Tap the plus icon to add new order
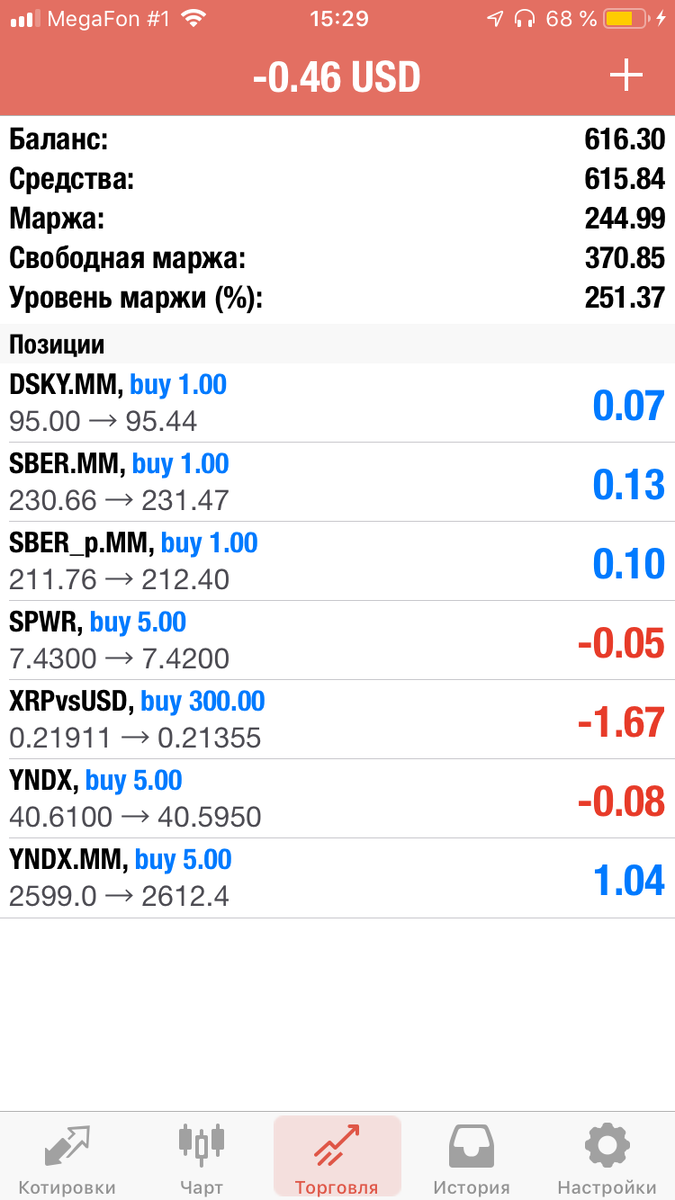Screen dimensions: 675x1200 coord(626,76)
